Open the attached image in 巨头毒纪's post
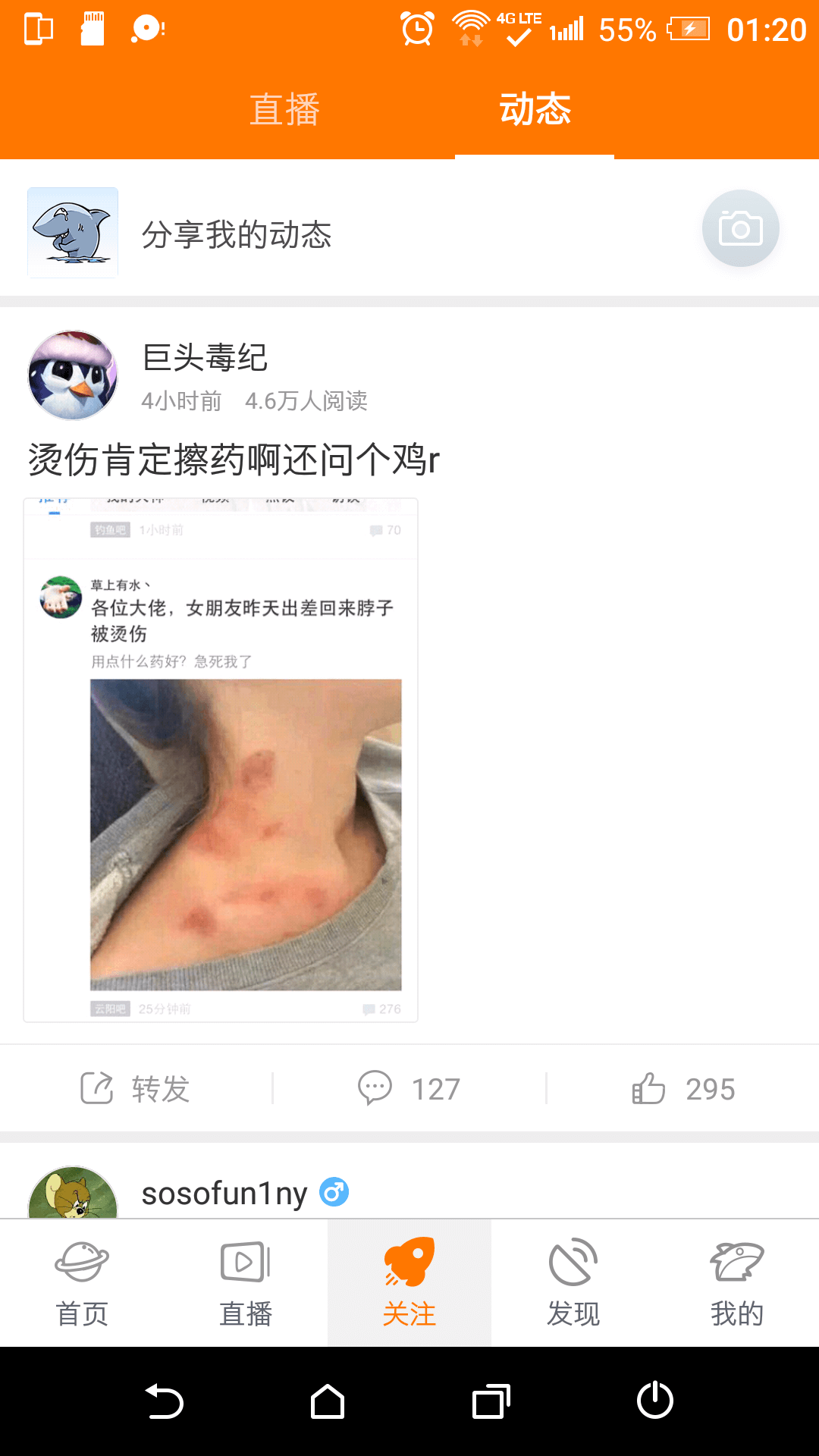 click(221, 760)
